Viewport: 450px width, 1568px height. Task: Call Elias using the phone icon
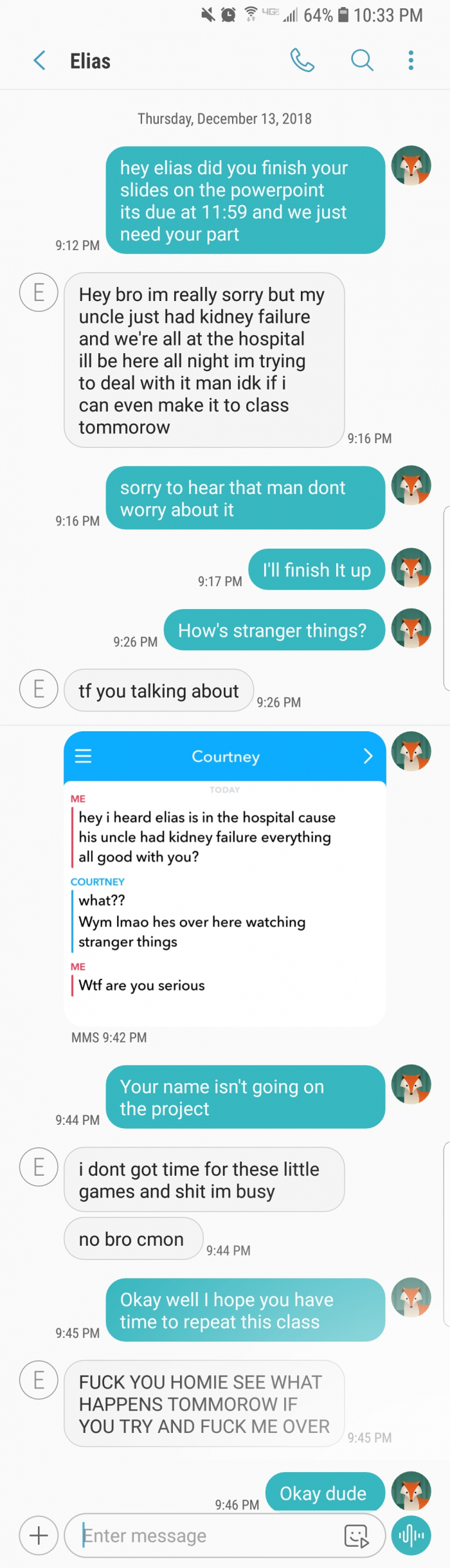[x=302, y=60]
